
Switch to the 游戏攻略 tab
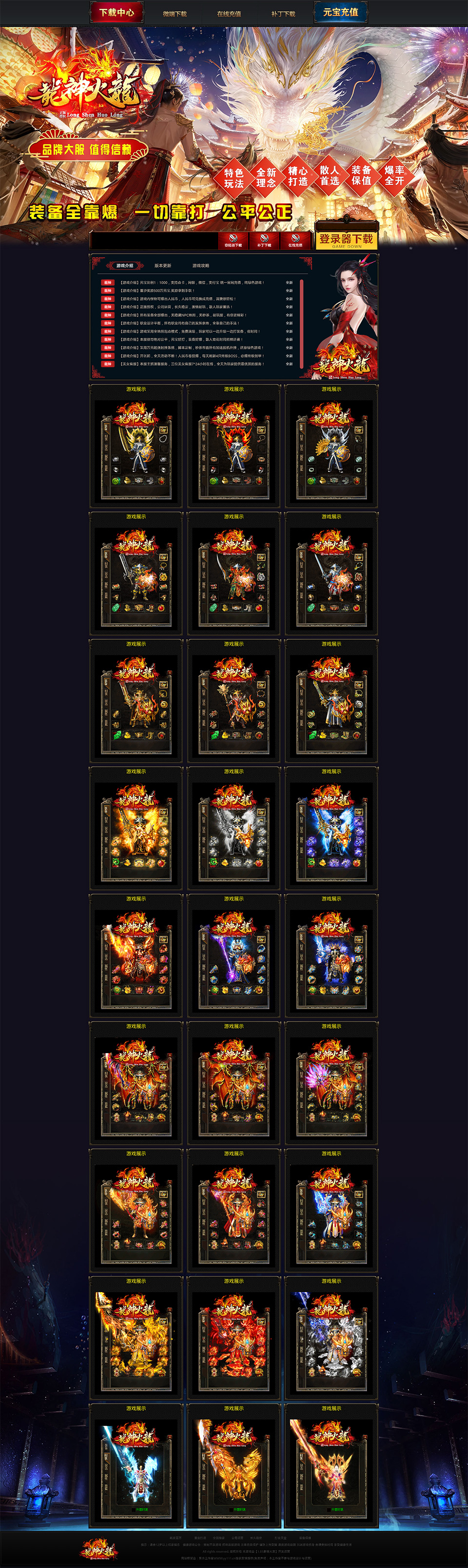(x=200, y=265)
